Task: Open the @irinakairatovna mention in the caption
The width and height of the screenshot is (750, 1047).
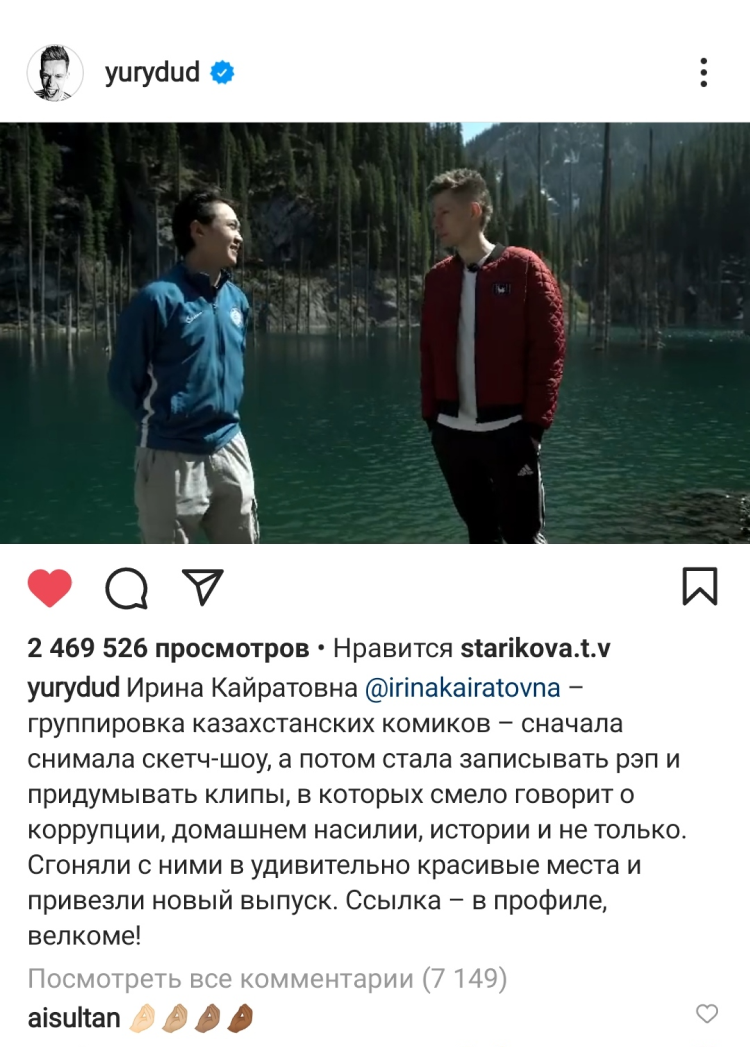Action: (x=460, y=687)
